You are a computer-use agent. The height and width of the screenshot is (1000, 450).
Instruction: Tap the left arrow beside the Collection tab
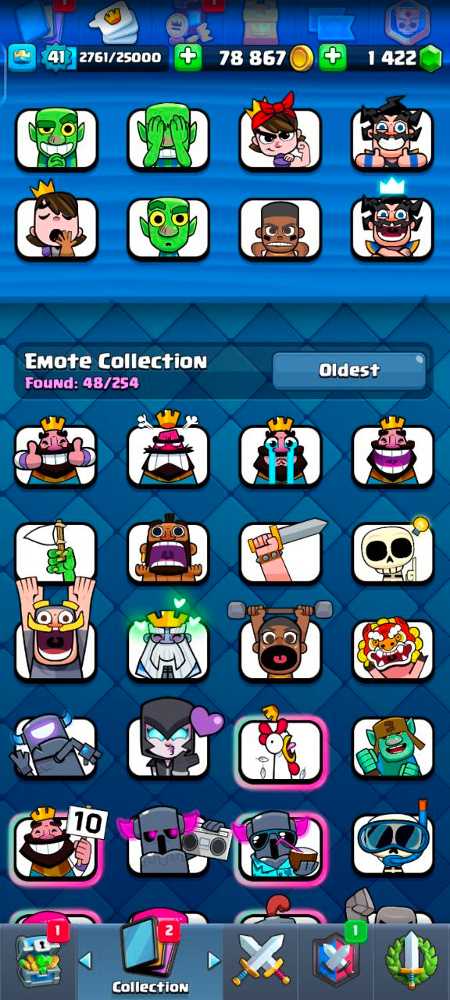(x=85, y=960)
